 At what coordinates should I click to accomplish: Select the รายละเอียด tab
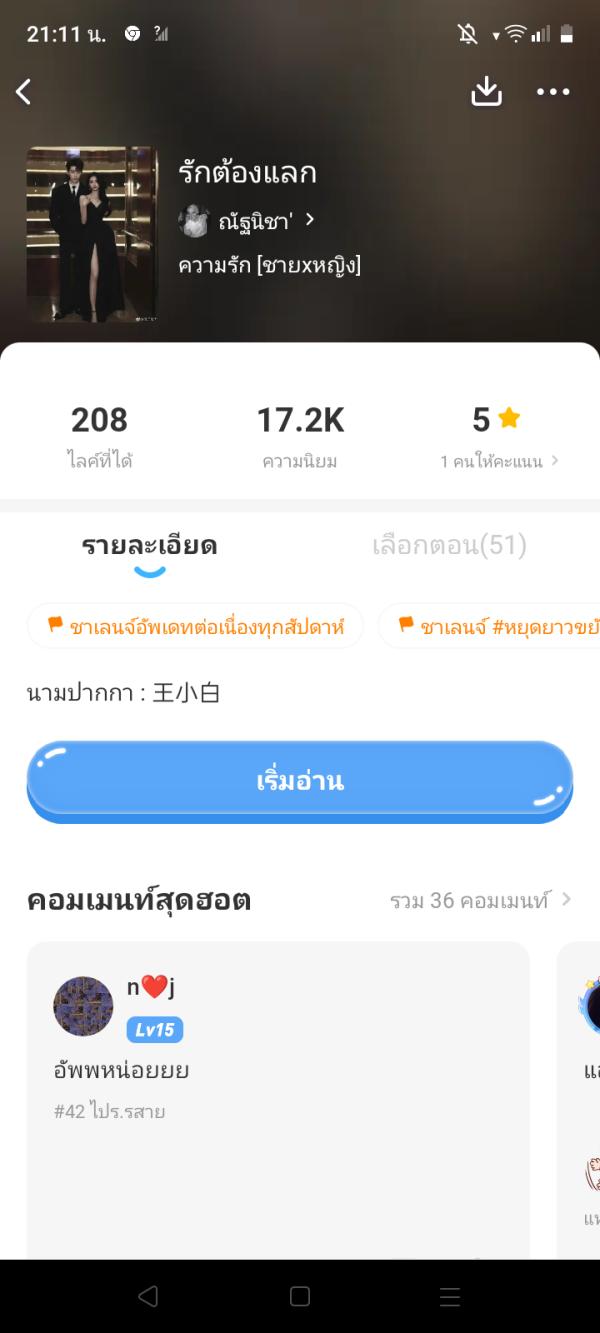(x=149, y=546)
